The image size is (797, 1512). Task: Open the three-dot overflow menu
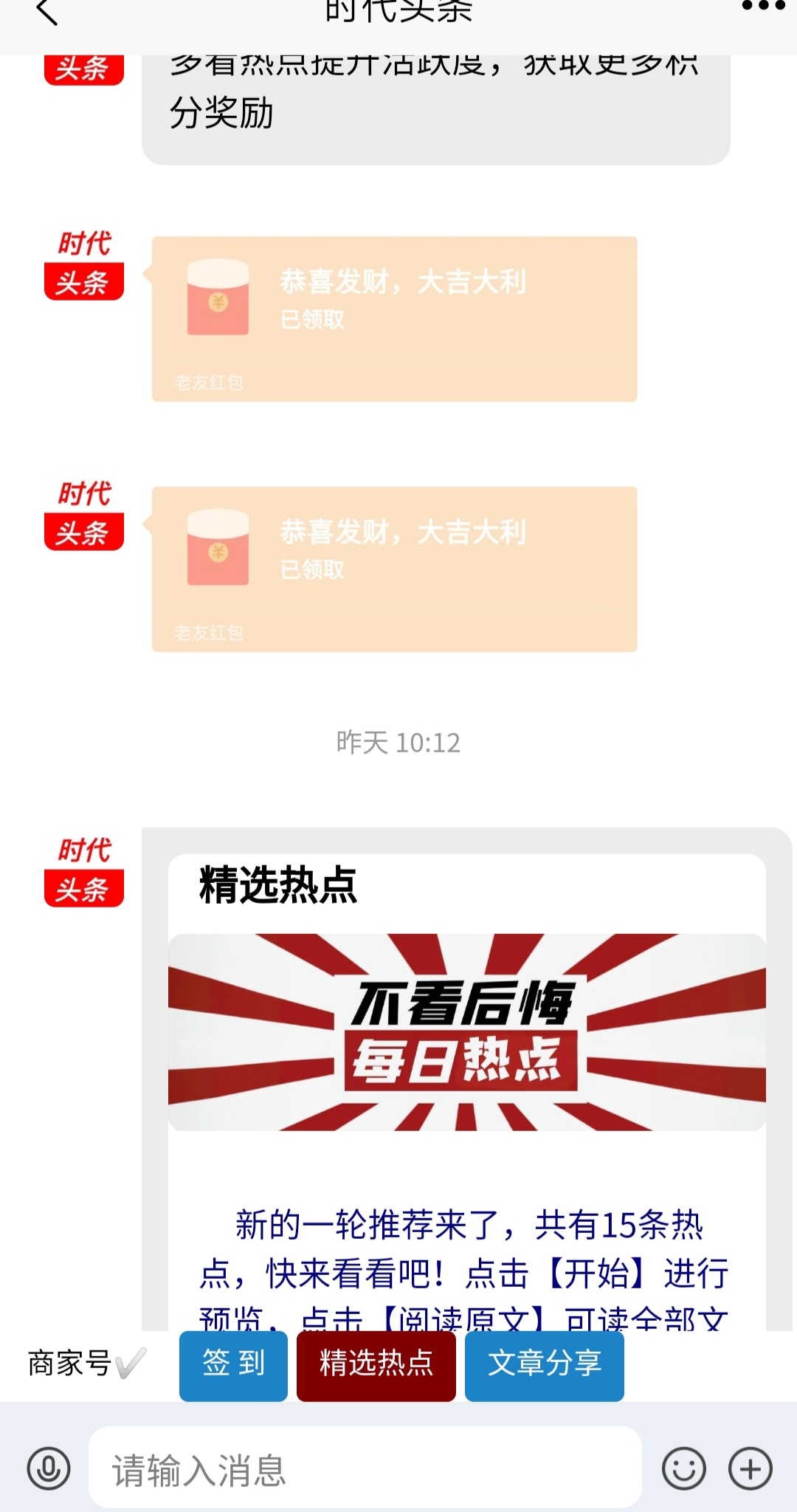tap(763, 6)
